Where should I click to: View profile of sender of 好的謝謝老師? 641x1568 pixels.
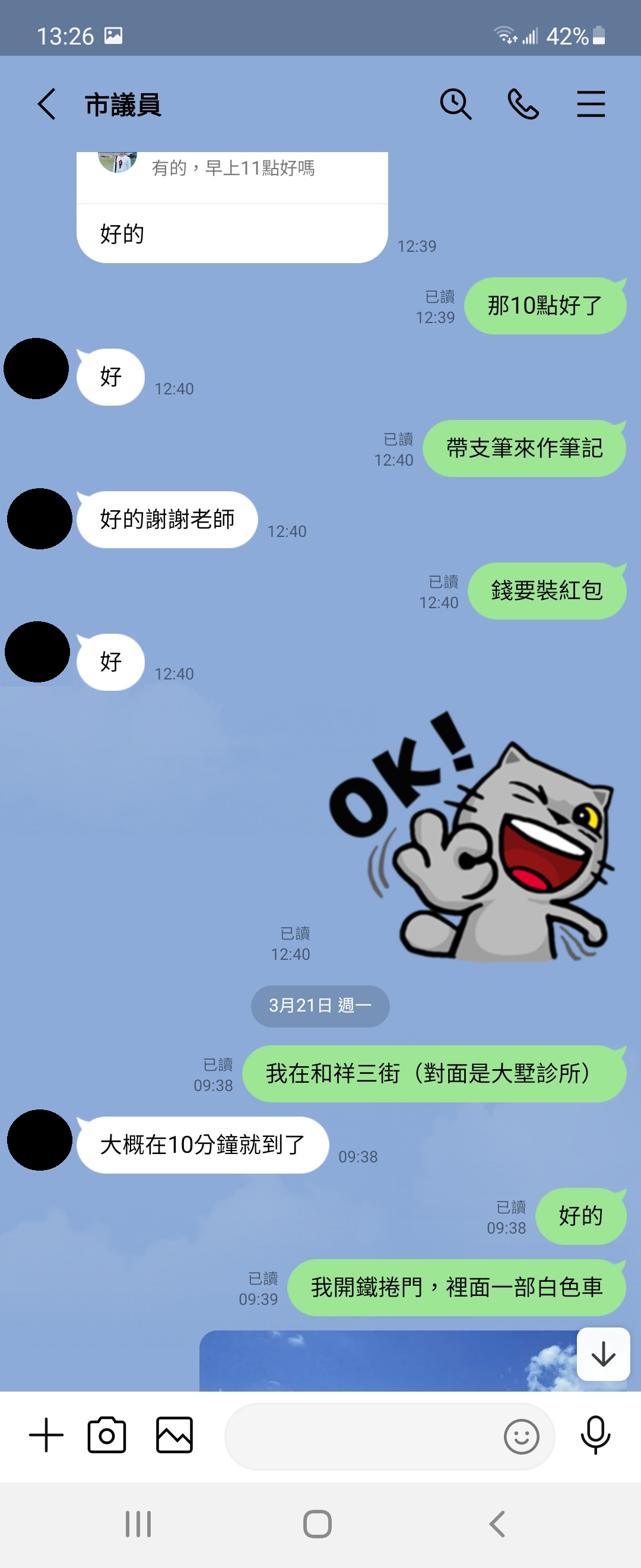[40, 519]
